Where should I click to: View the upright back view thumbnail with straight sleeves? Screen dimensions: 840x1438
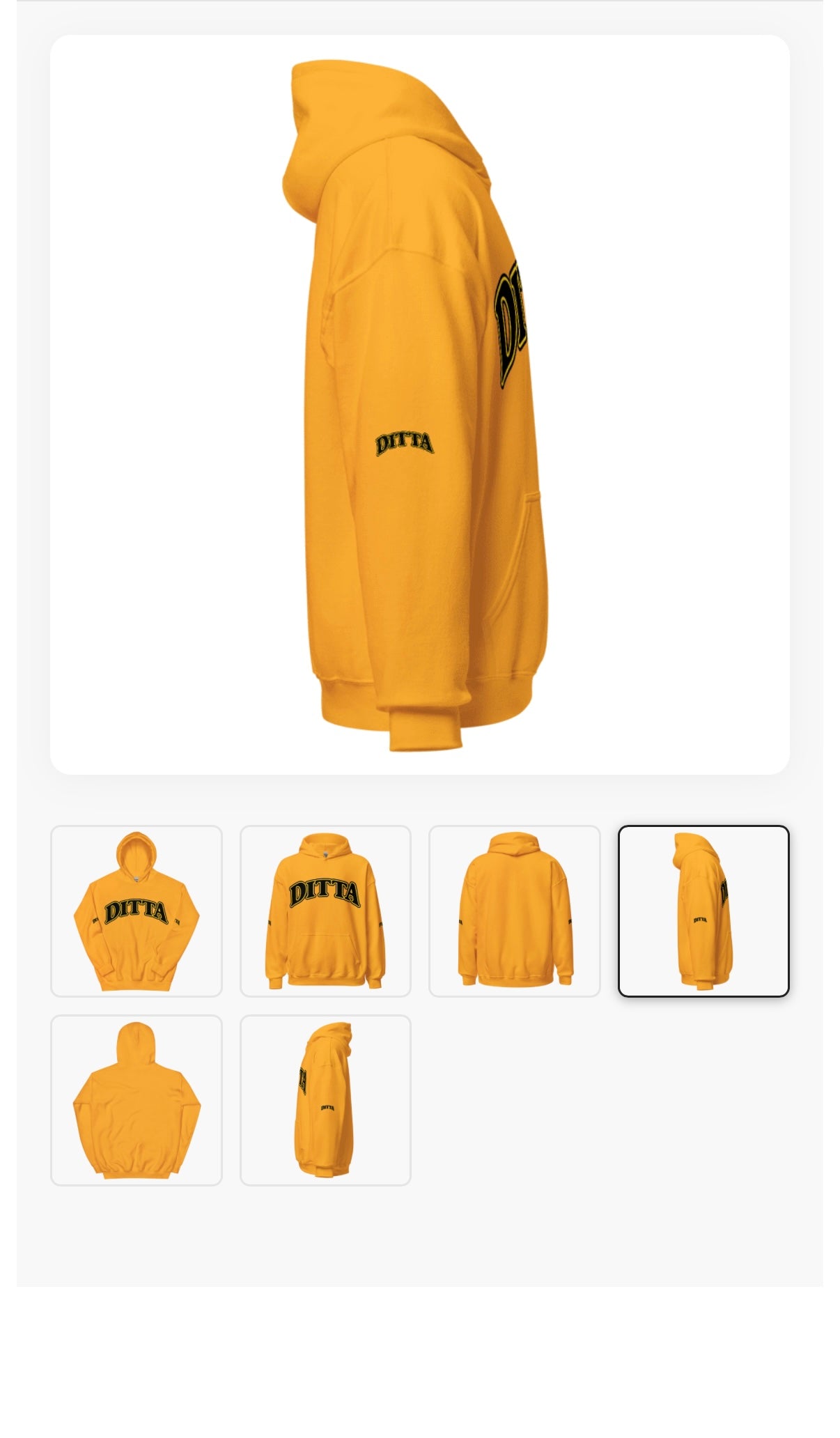tap(515, 911)
